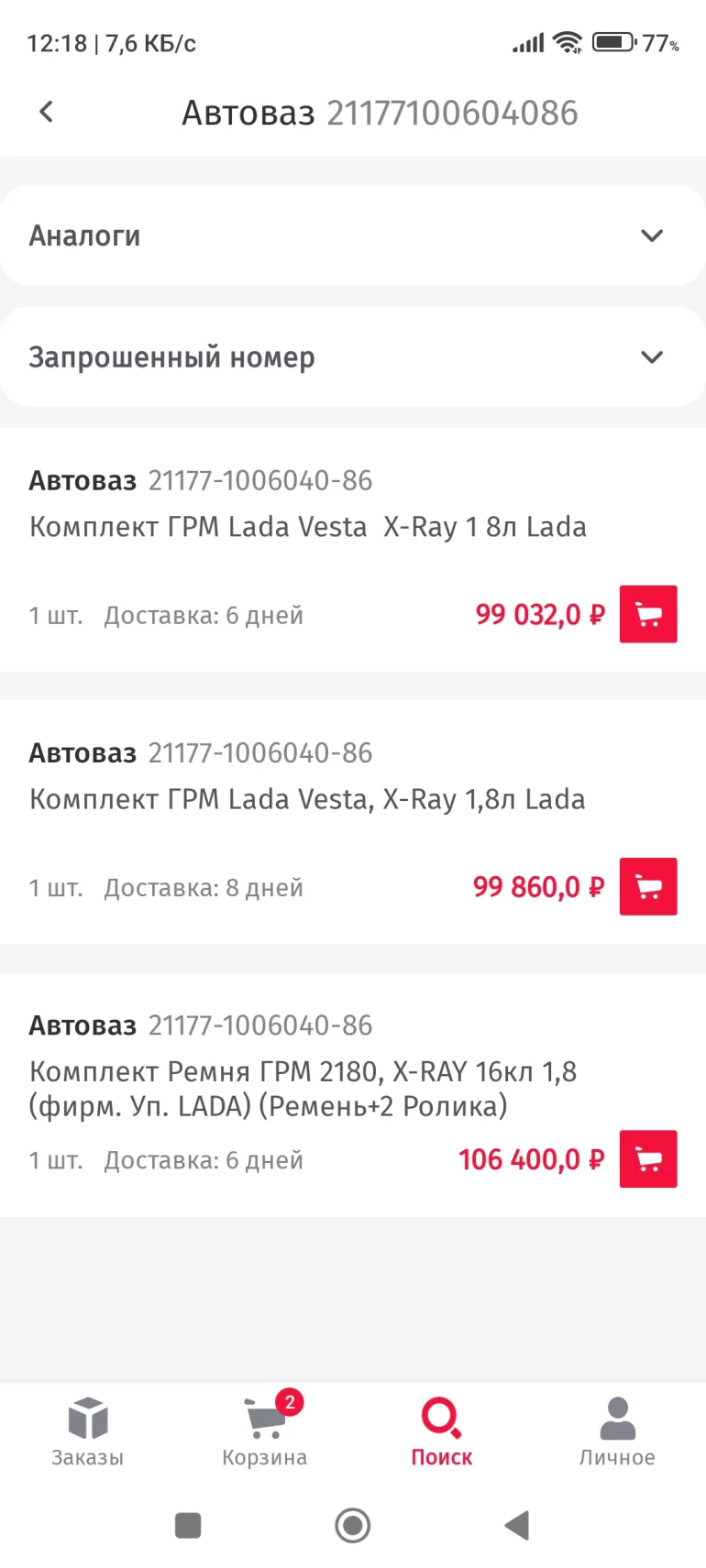Open the Комплект ГРМ offer with 8-day delivery
The height and width of the screenshot is (1568, 706).
pyautogui.click(x=307, y=799)
